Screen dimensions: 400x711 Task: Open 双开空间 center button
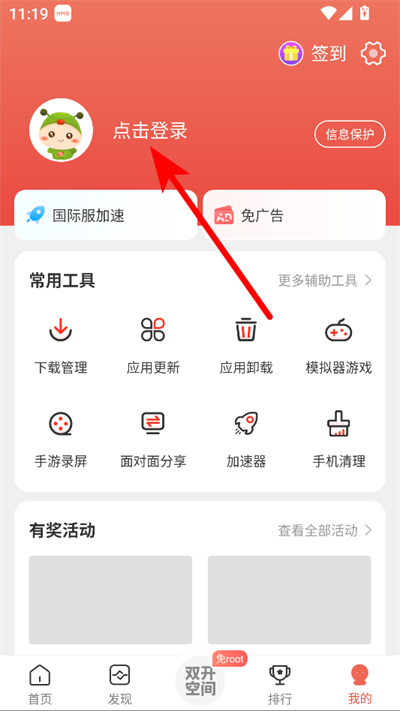[x=200, y=681]
